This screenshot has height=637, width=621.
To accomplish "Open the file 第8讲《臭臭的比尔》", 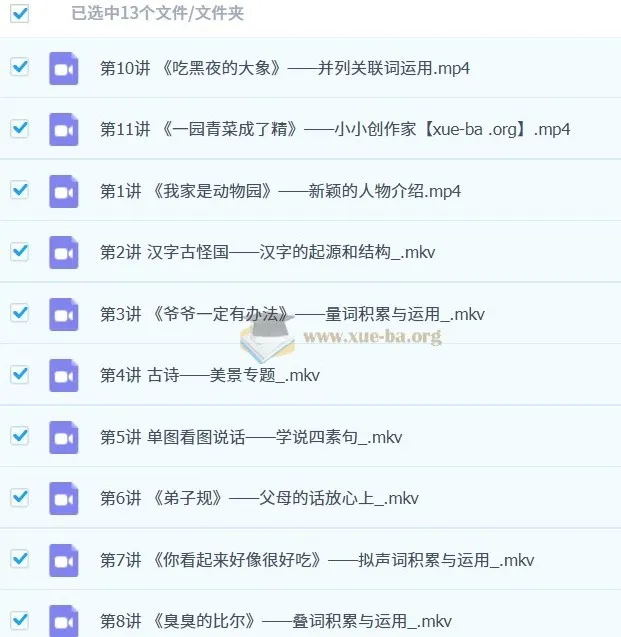I will (x=276, y=621).
